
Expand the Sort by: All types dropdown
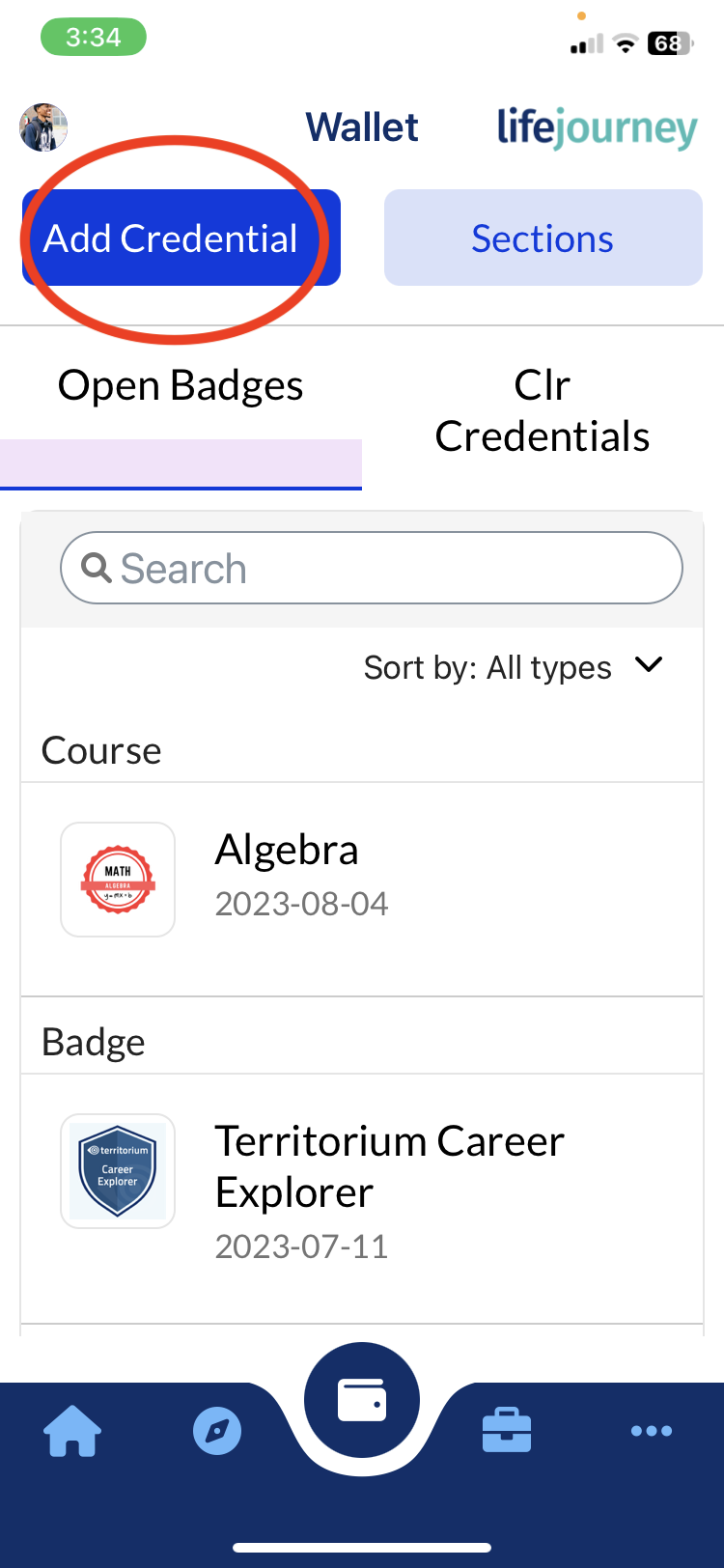487,666
